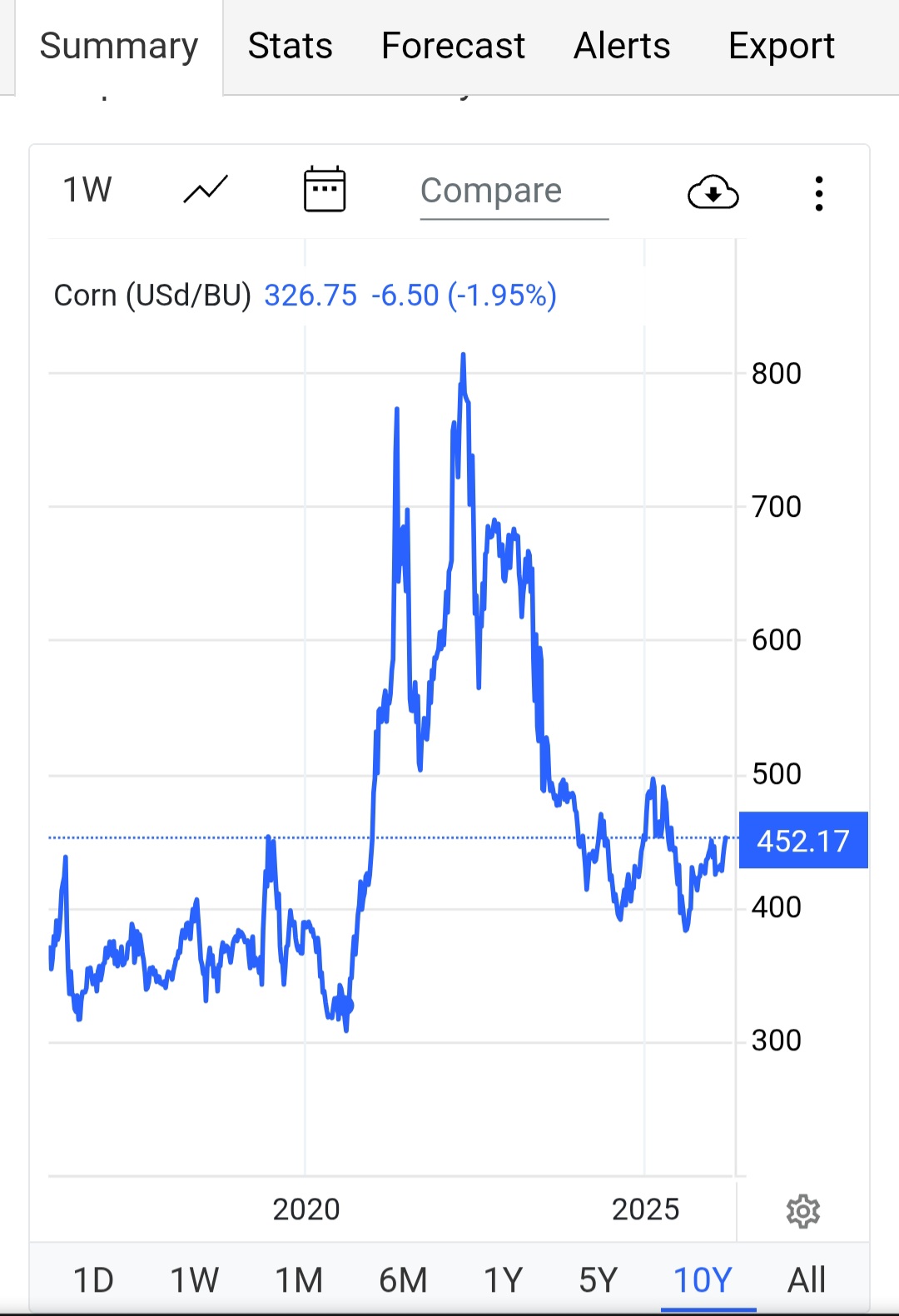
Task: Tap the Compare input field
Action: click(514, 191)
